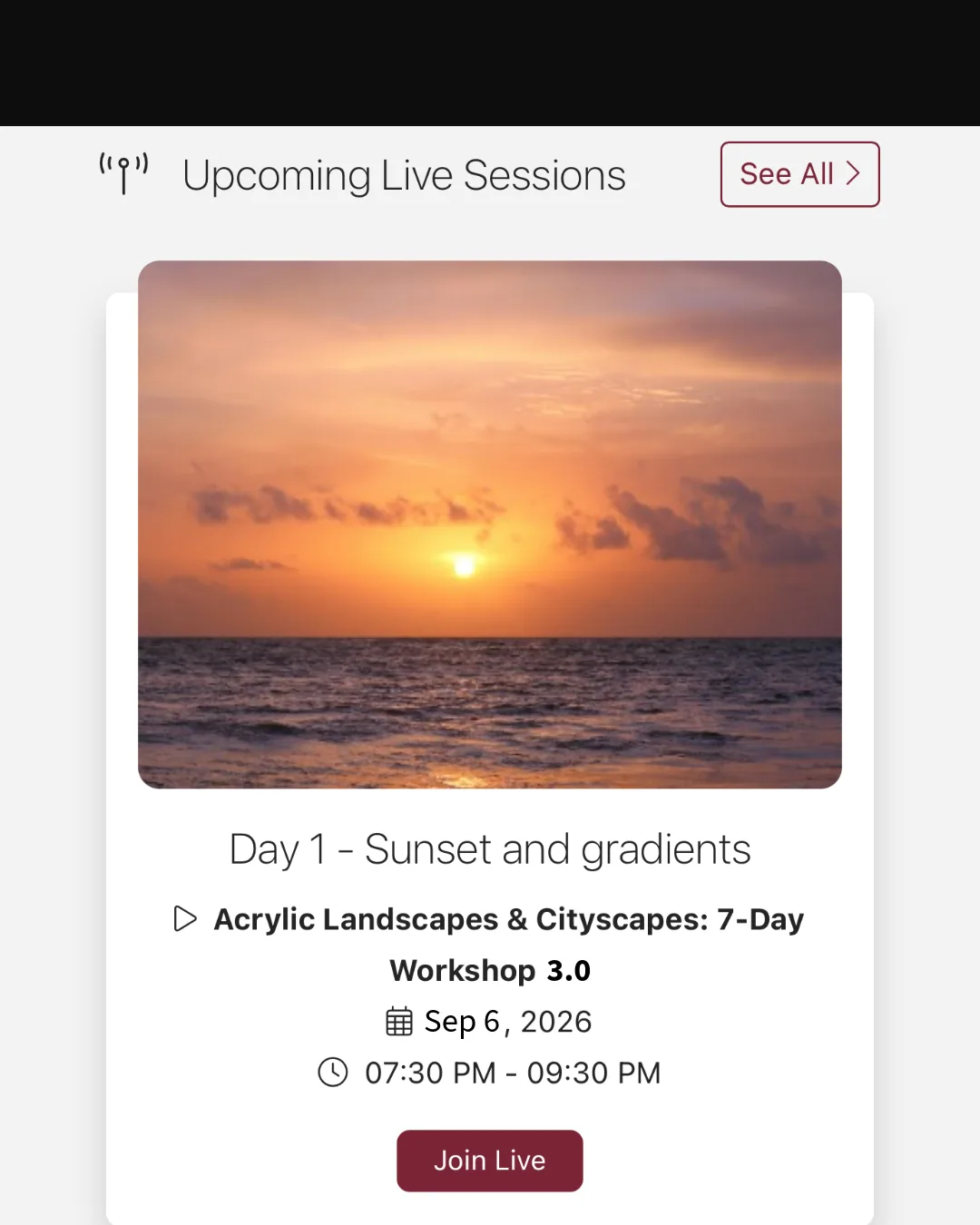Click the Join Live button

coord(489,1161)
